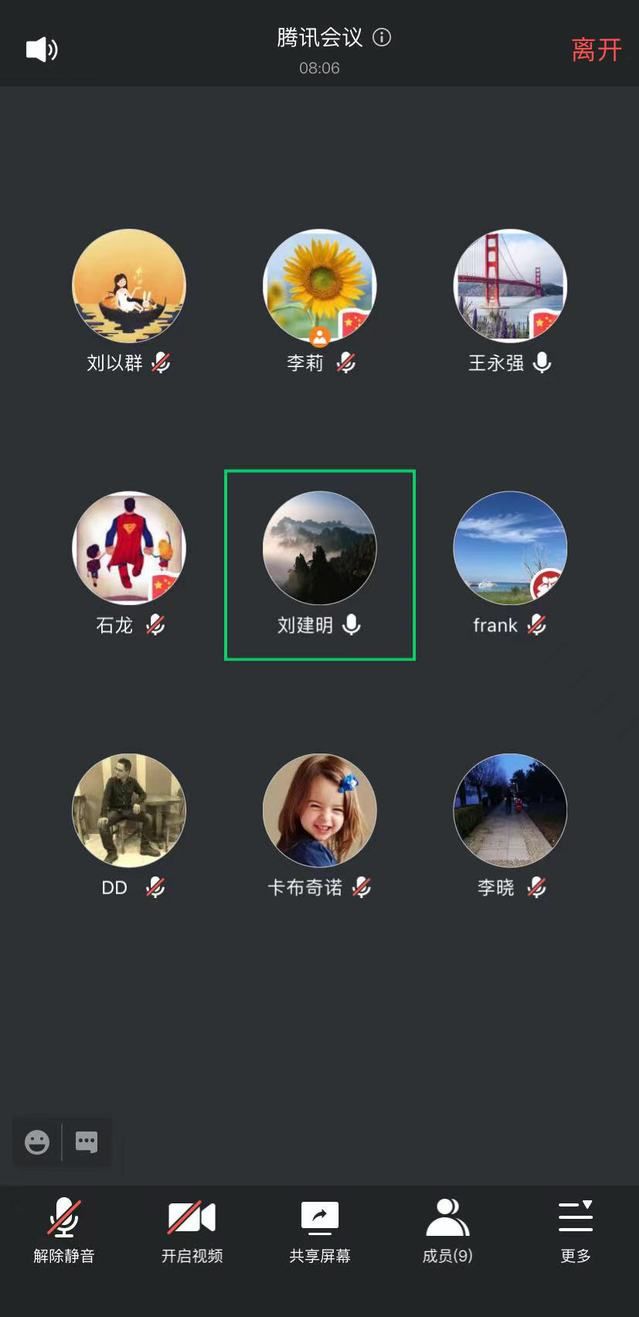The width and height of the screenshot is (639, 1317).
Task: Open meeting info icon beside 腾讯会议
Action: click(x=382, y=38)
